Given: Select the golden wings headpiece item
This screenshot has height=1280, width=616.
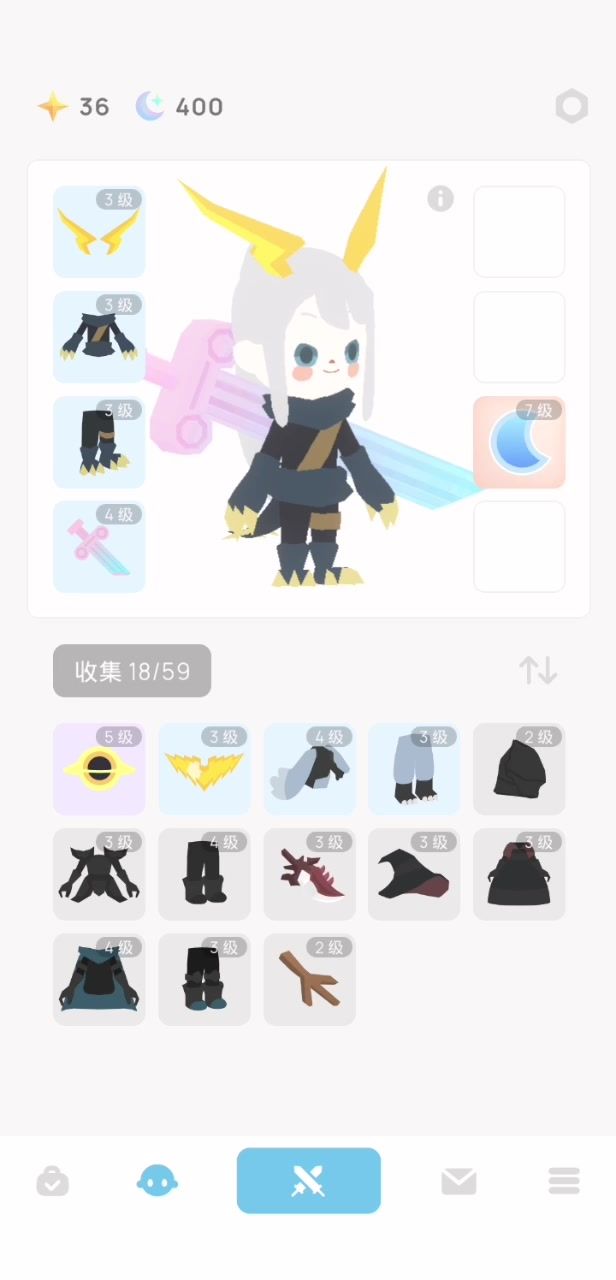Looking at the screenshot, I should click(204, 768).
